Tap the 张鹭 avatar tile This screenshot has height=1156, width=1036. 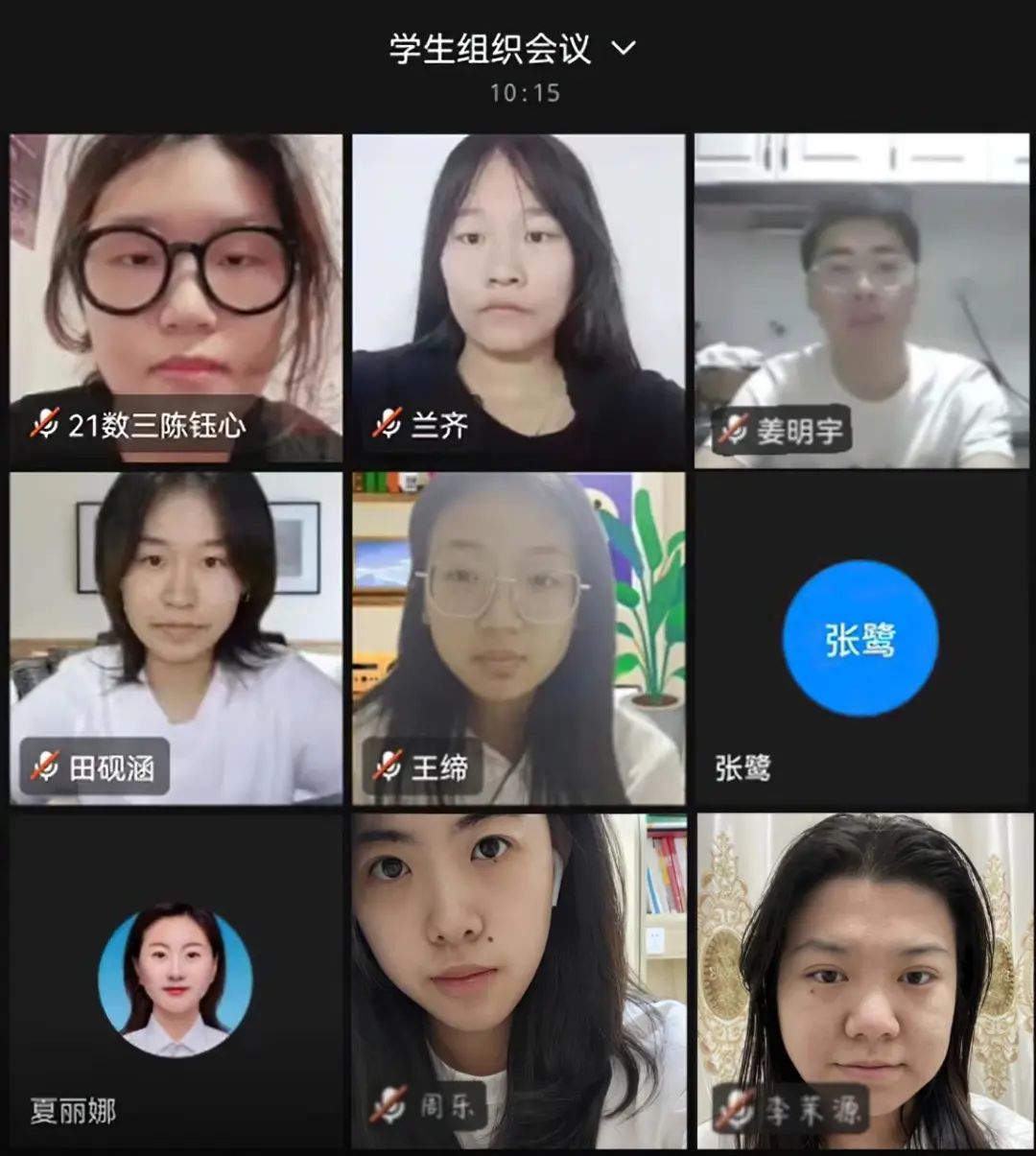860,638
